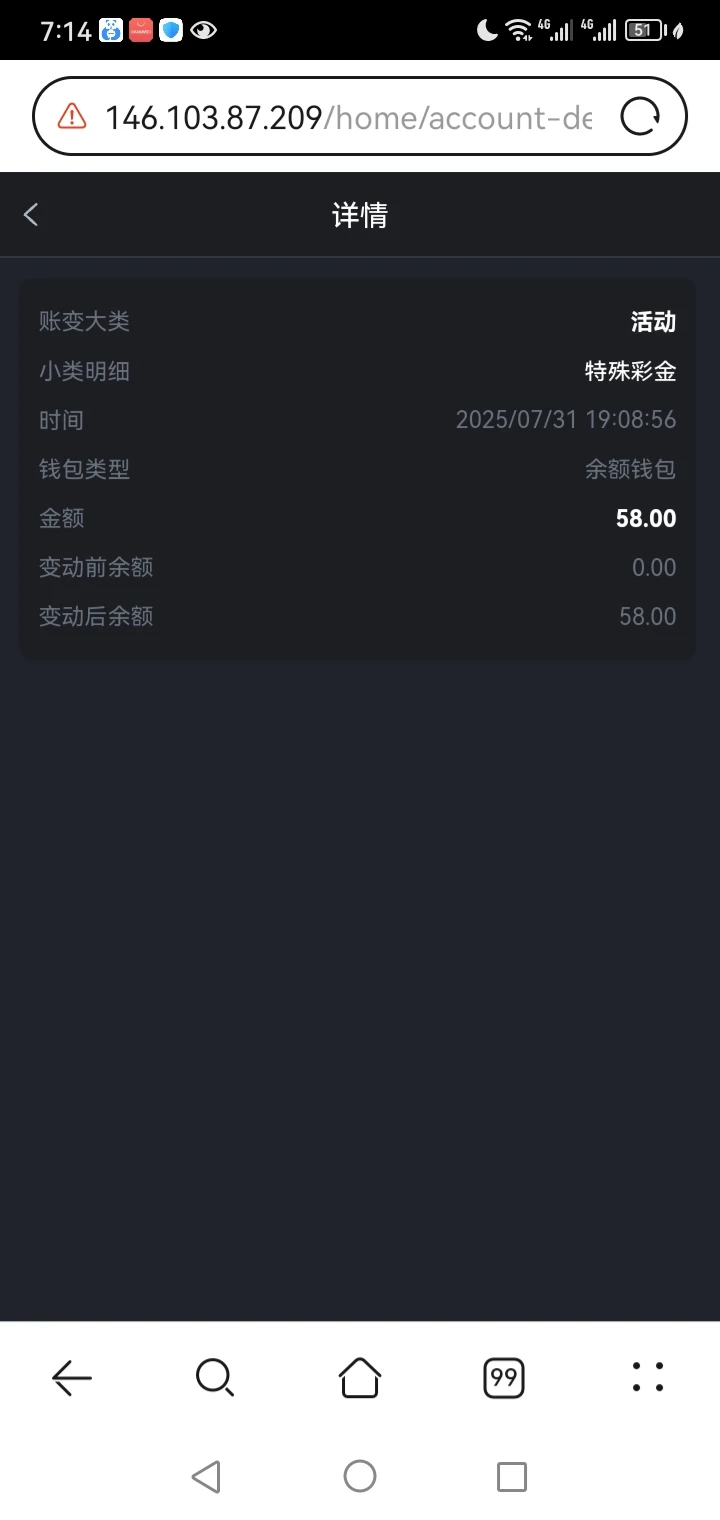Tap the 详情 page title

pyautogui.click(x=360, y=214)
